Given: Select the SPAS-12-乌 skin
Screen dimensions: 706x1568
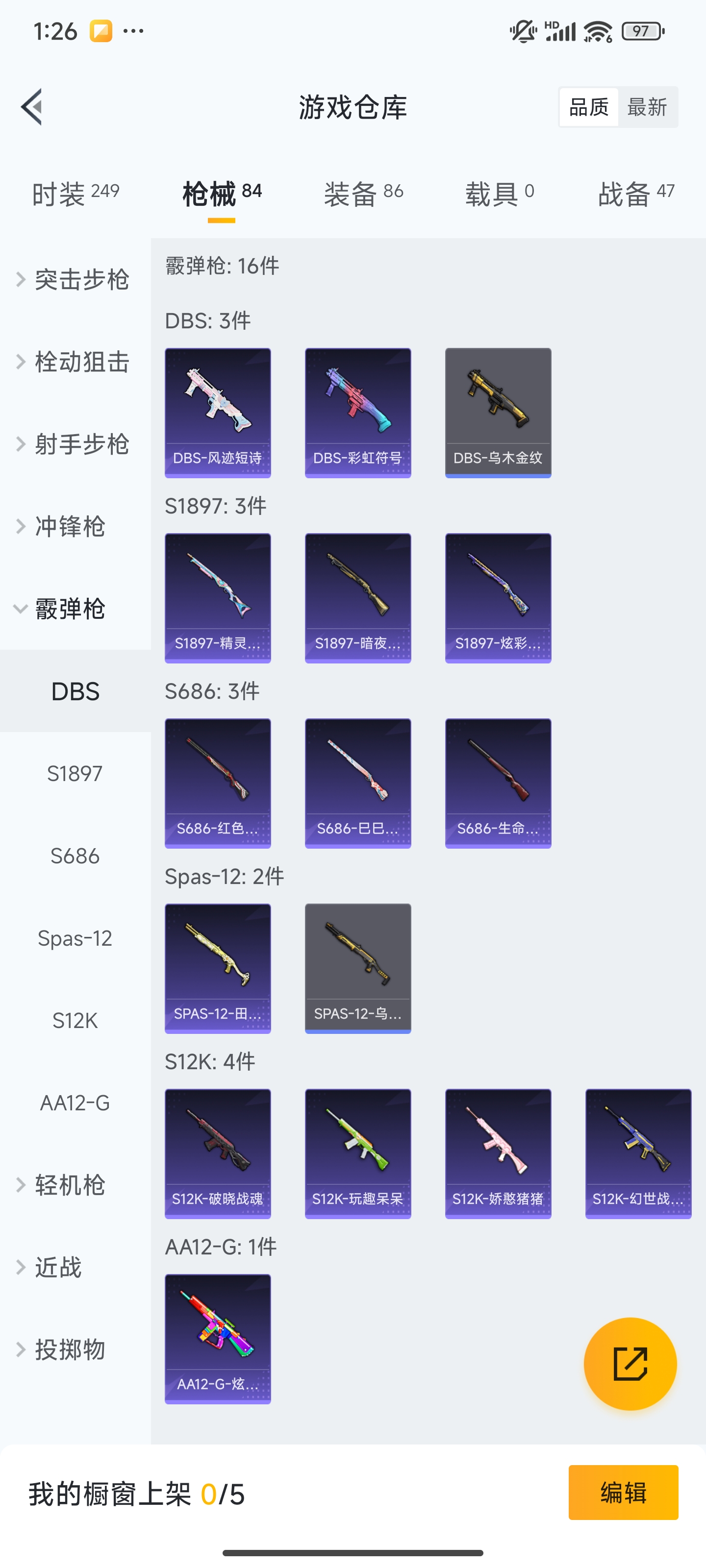Looking at the screenshot, I should pos(357,968).
